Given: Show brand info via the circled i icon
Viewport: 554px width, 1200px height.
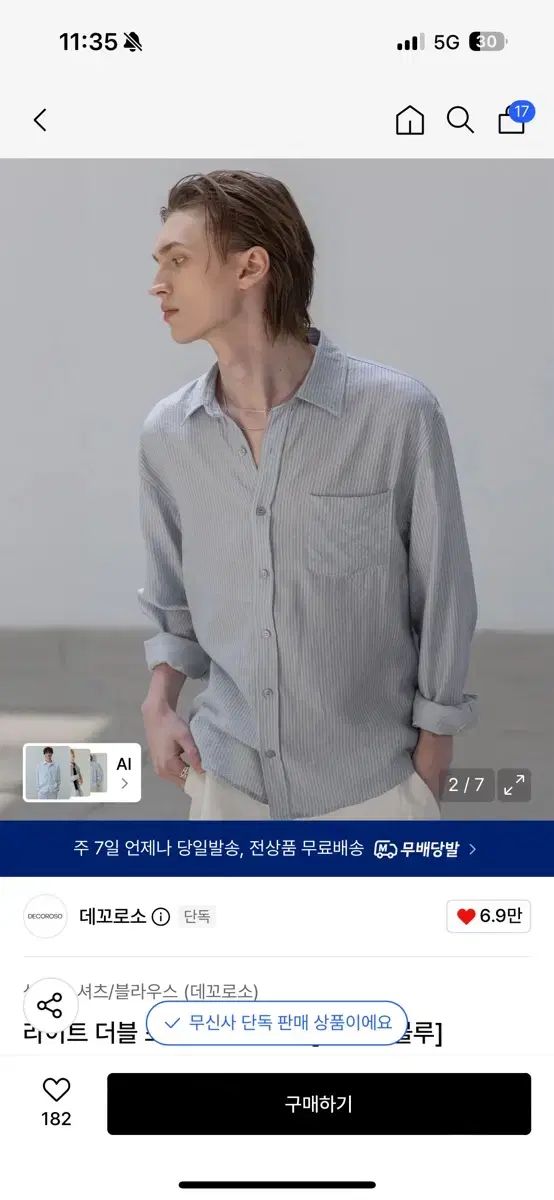Looking at the screenshot, I should tap(161, 917).
